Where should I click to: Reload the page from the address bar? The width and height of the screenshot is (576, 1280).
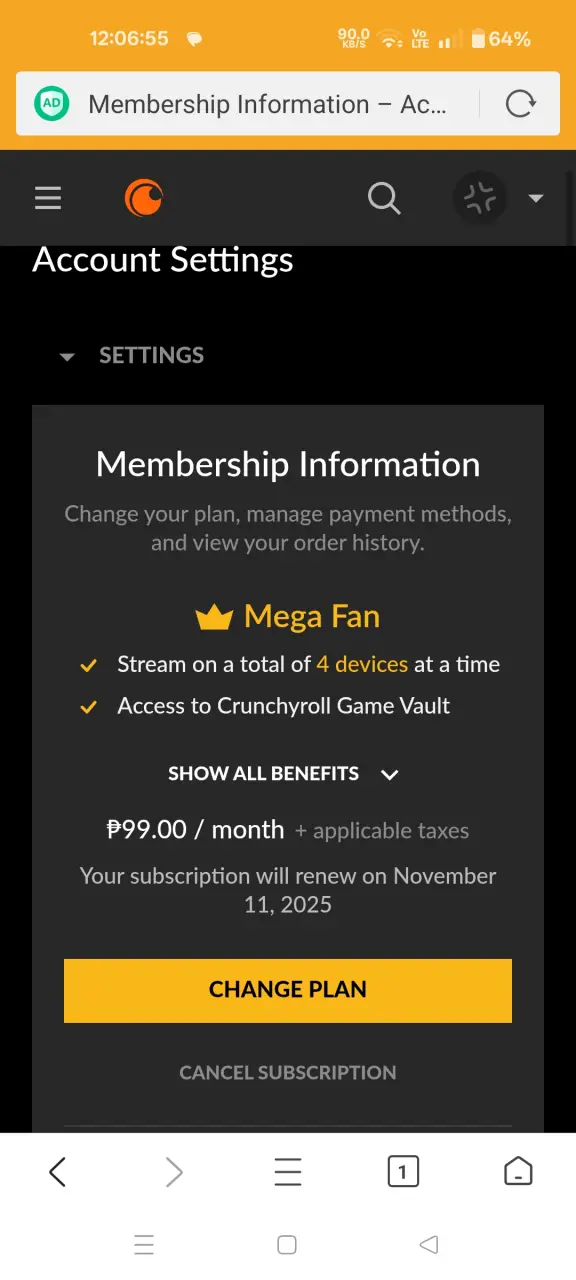pos(520,104)
